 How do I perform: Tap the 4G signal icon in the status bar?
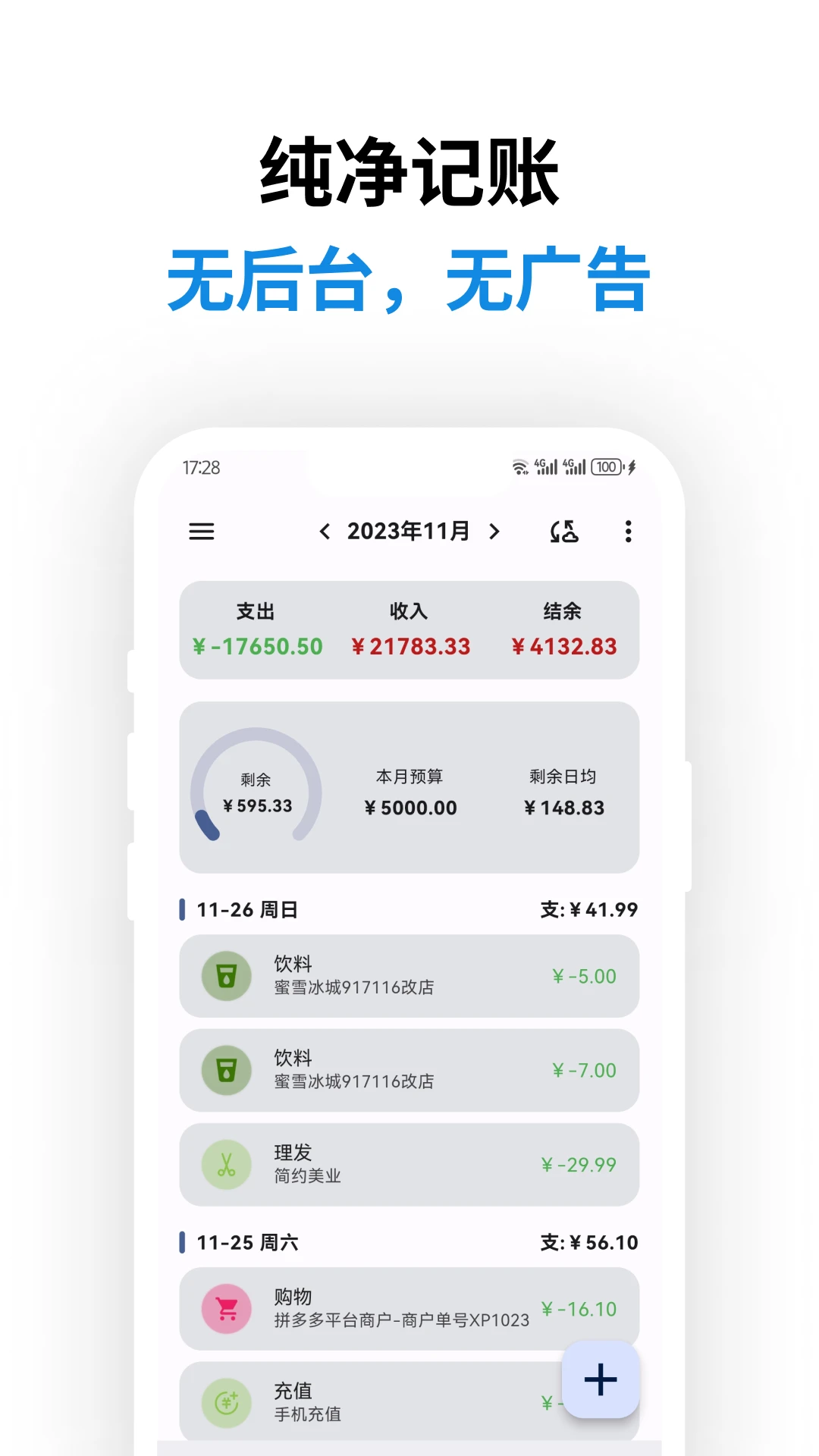(x=548, y=465)
